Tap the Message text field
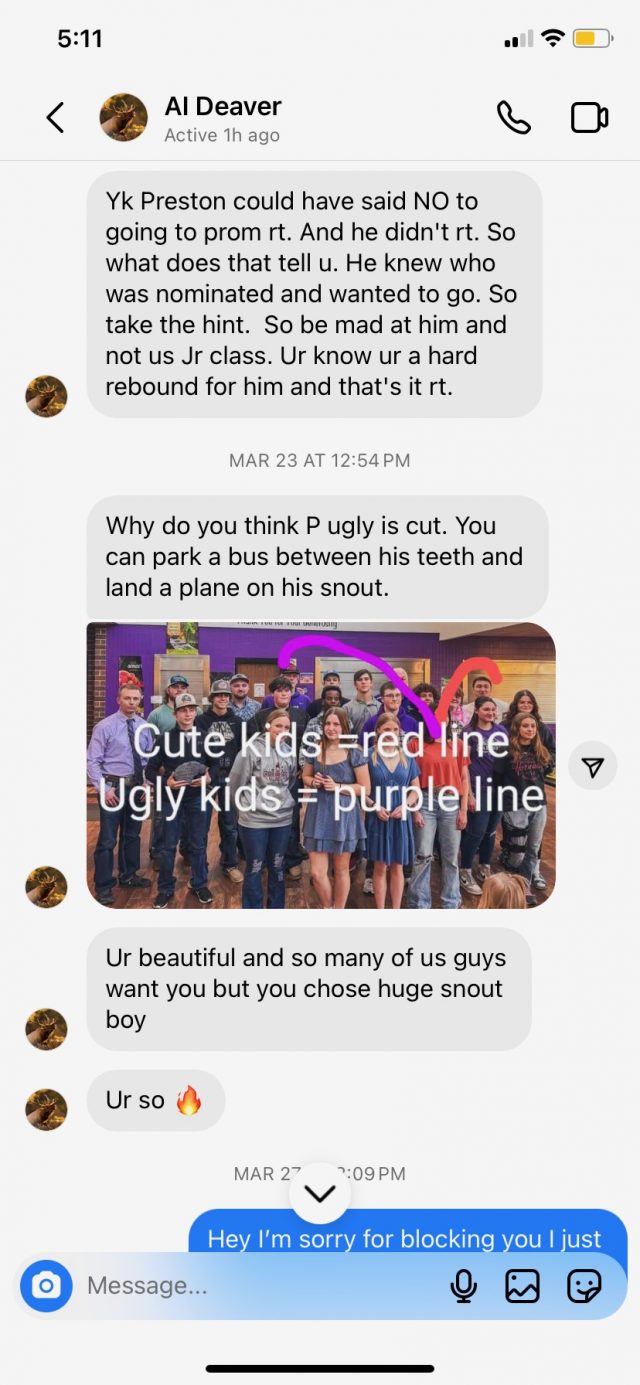 (x=250, y=1285)
